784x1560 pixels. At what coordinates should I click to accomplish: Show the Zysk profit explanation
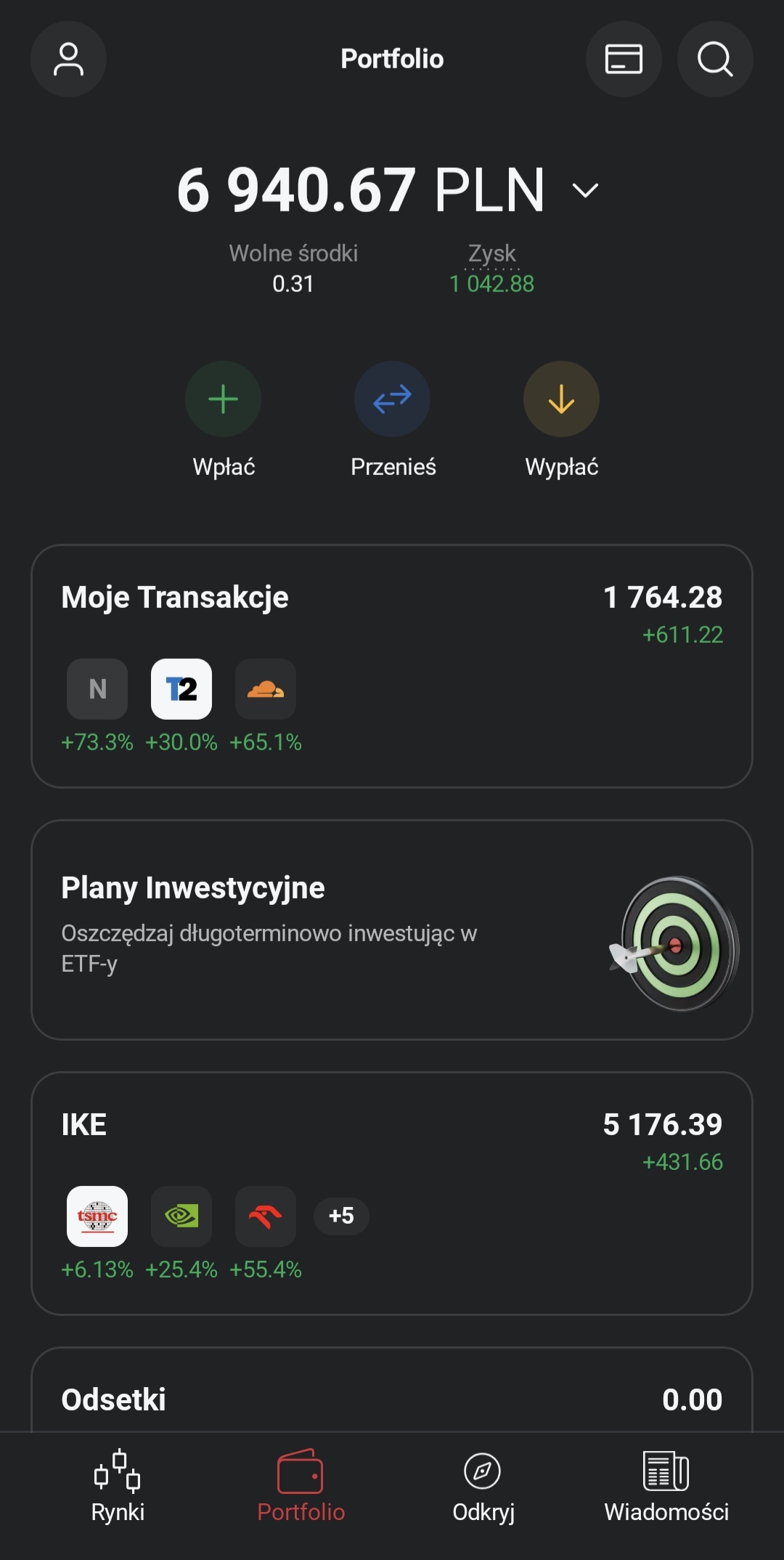pyautogui.click(x=491, y=254)
